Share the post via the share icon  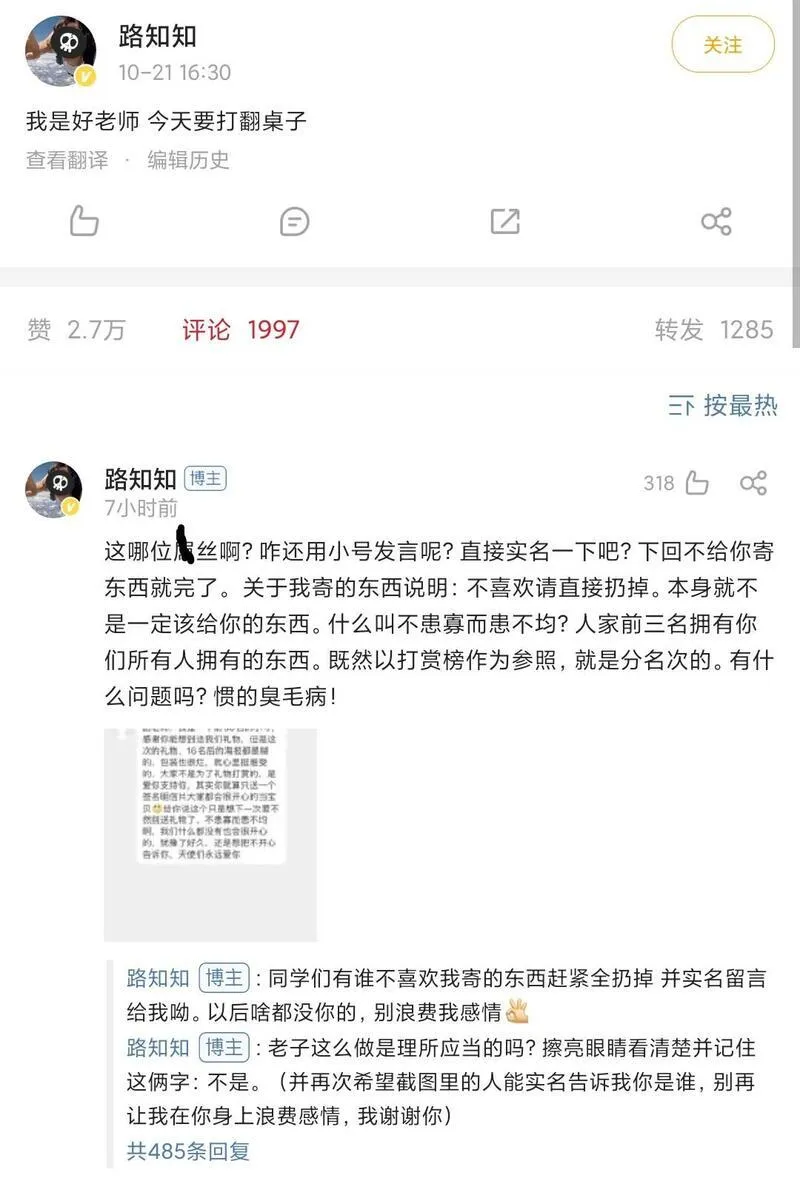click(716, 221)
